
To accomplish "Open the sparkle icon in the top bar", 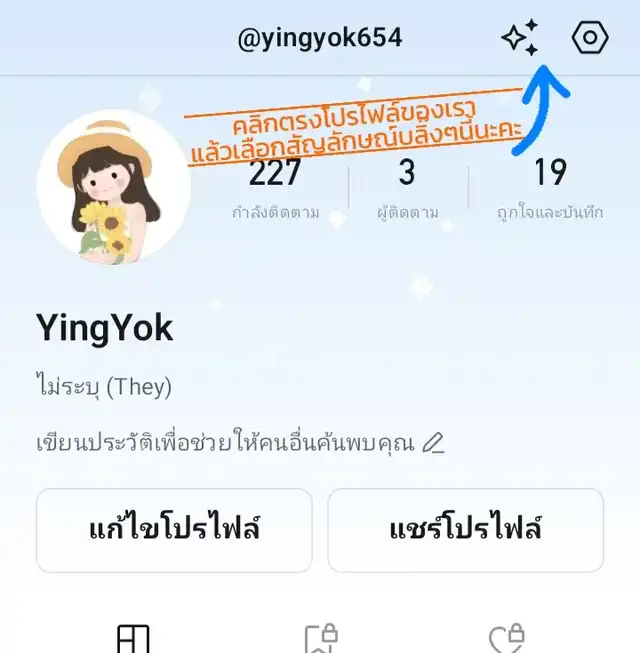I will tap(520, 38).
